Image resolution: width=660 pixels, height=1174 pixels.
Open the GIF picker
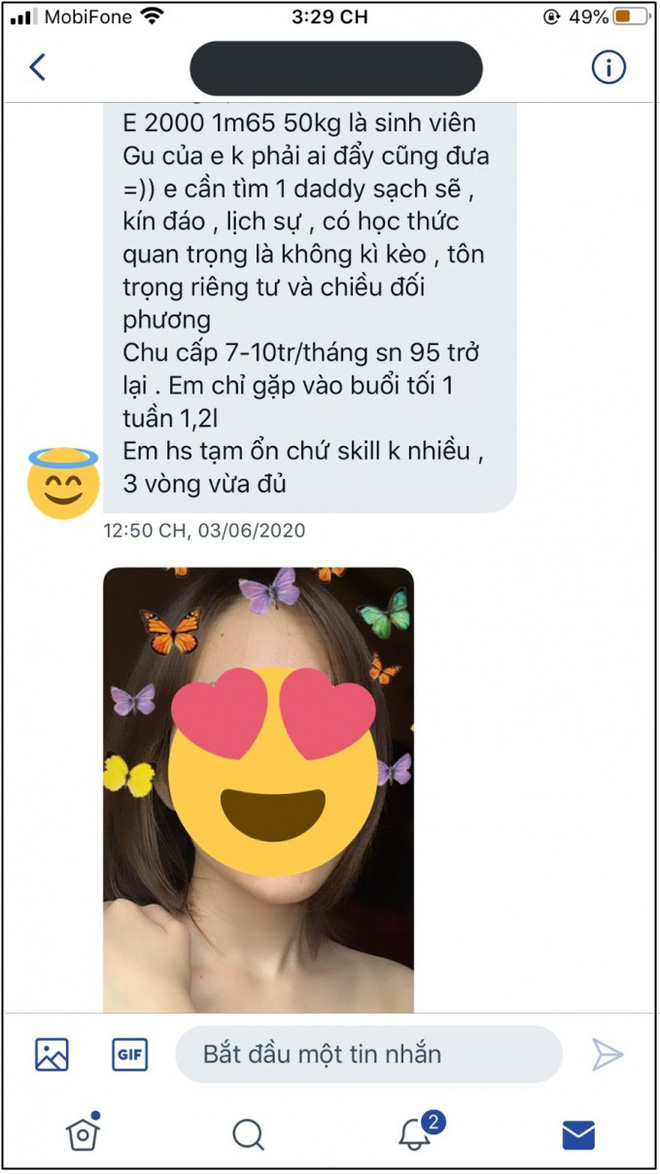pos(130,1054)
